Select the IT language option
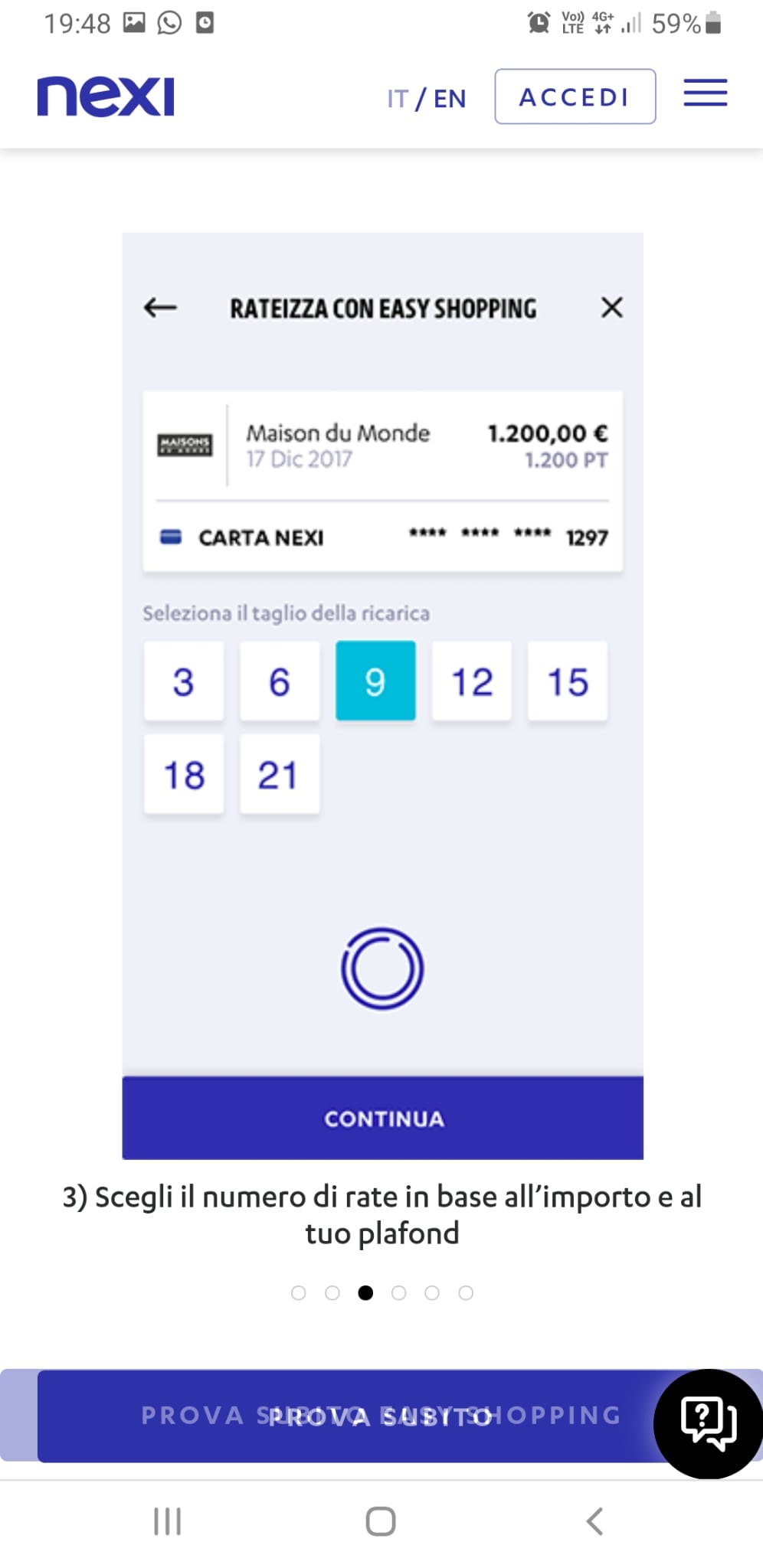Viewport: 763px width, 1568px height. click(x=397, y=99)
